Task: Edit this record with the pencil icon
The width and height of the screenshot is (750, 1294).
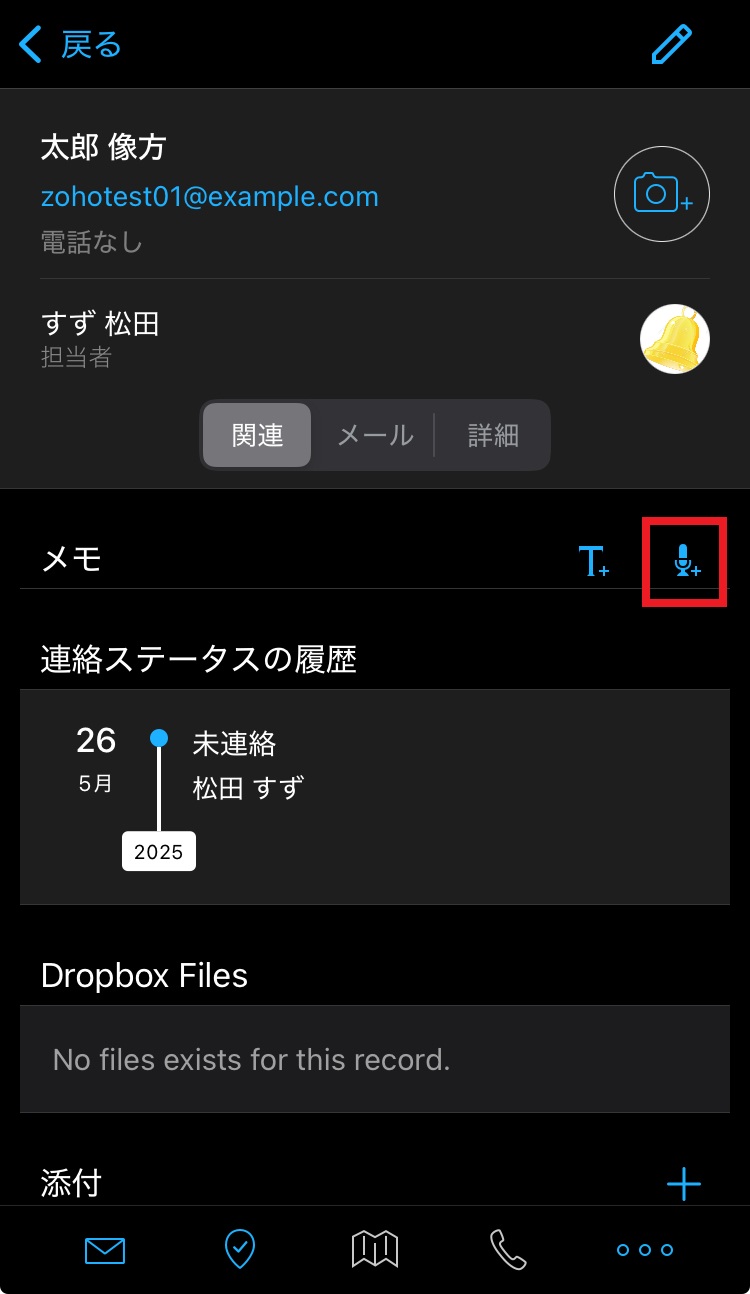Action: pyautogui.click(x=671, y=45)
